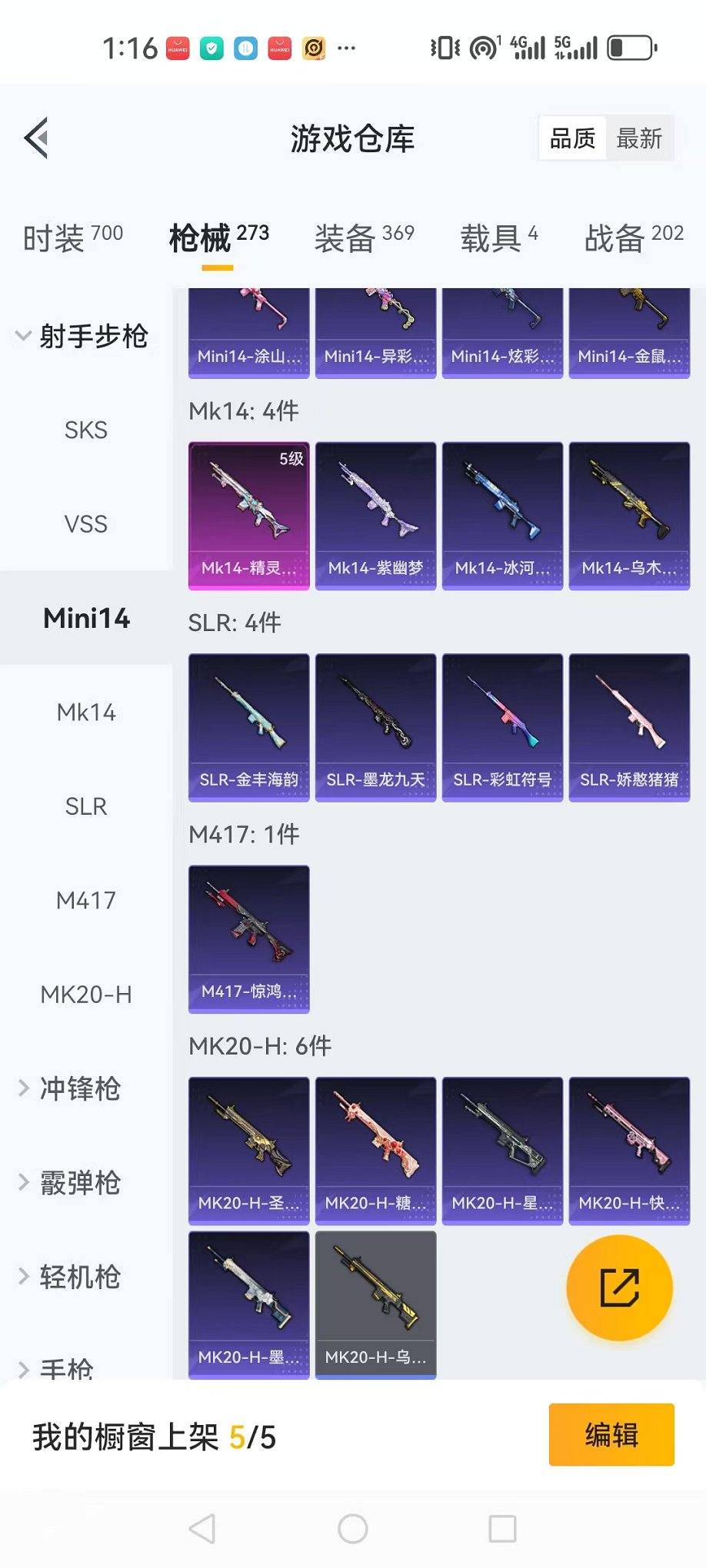Select VSS in the sidebar
This screenshot has width=706, height=1568.
coord(85,524)
